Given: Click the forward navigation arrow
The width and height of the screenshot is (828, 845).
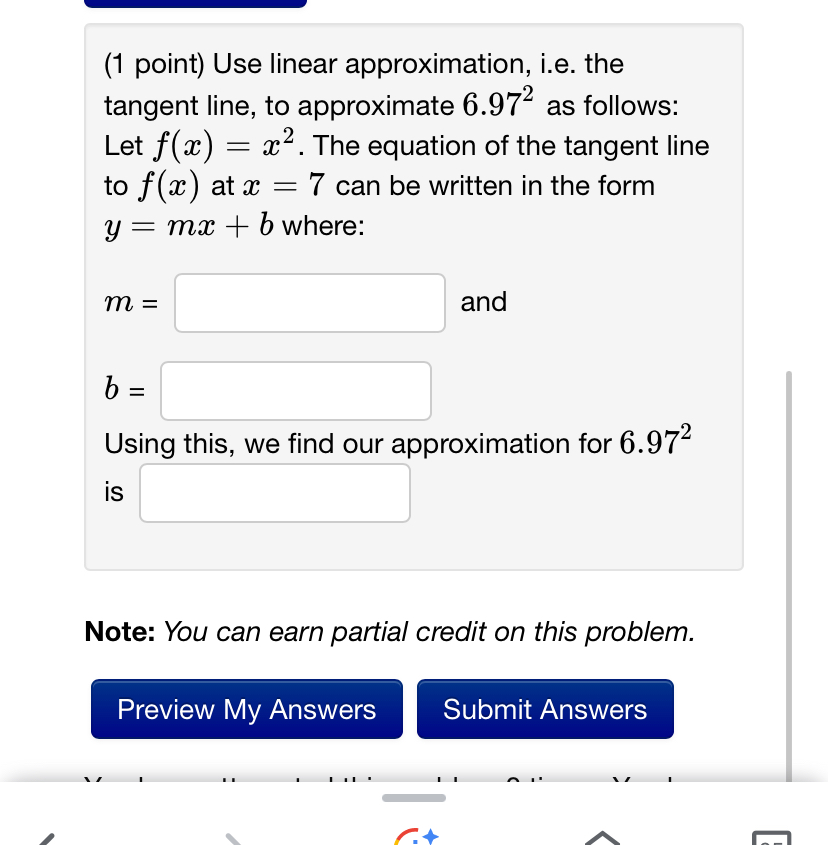Looking at the screenshot, I should pos(235,840).
